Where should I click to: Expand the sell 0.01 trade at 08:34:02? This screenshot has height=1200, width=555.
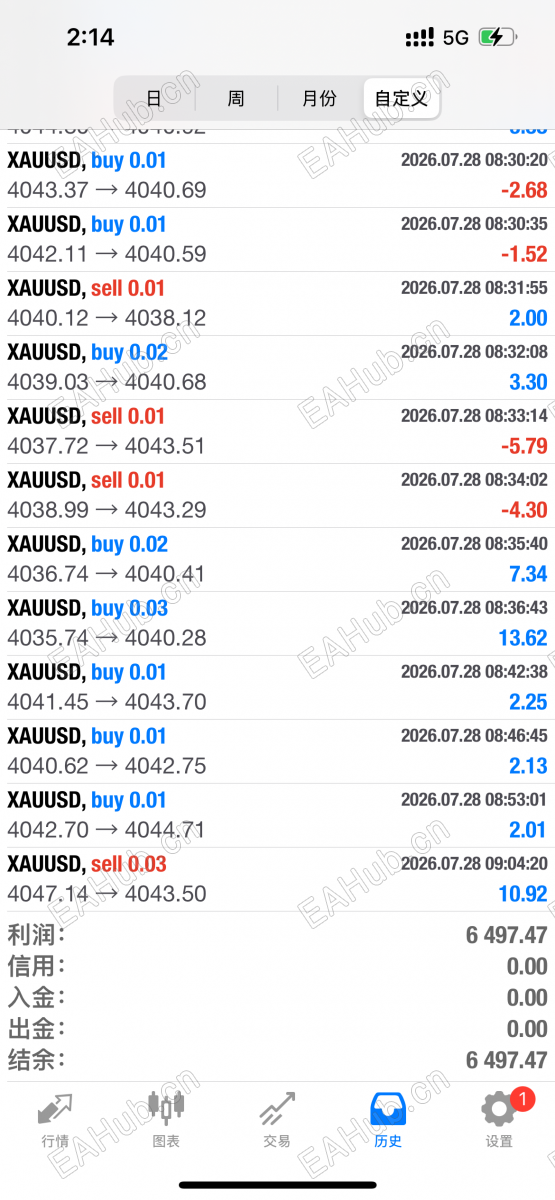pyautogui.click(x=277, y=496)
